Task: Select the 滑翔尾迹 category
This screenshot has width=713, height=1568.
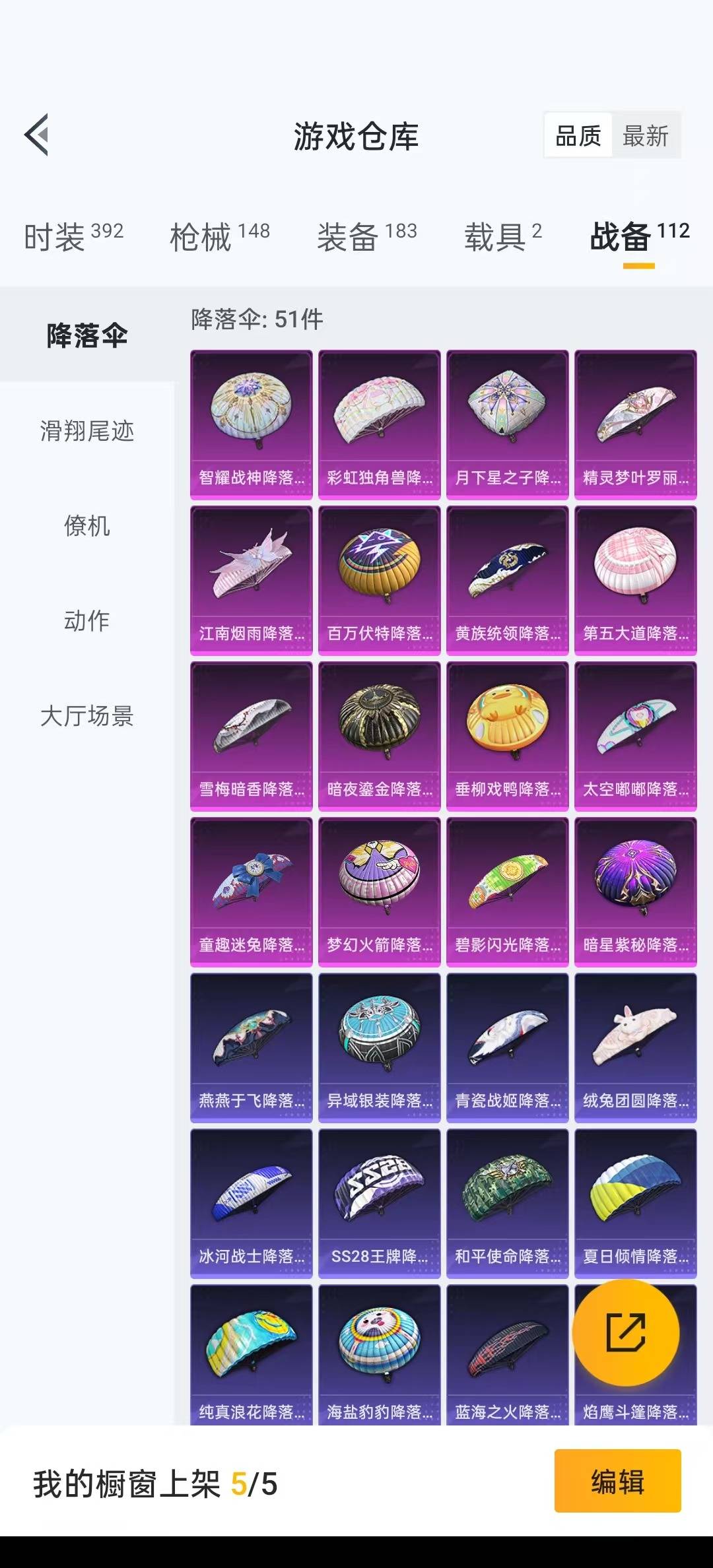Action: click(x=87, y=431)
